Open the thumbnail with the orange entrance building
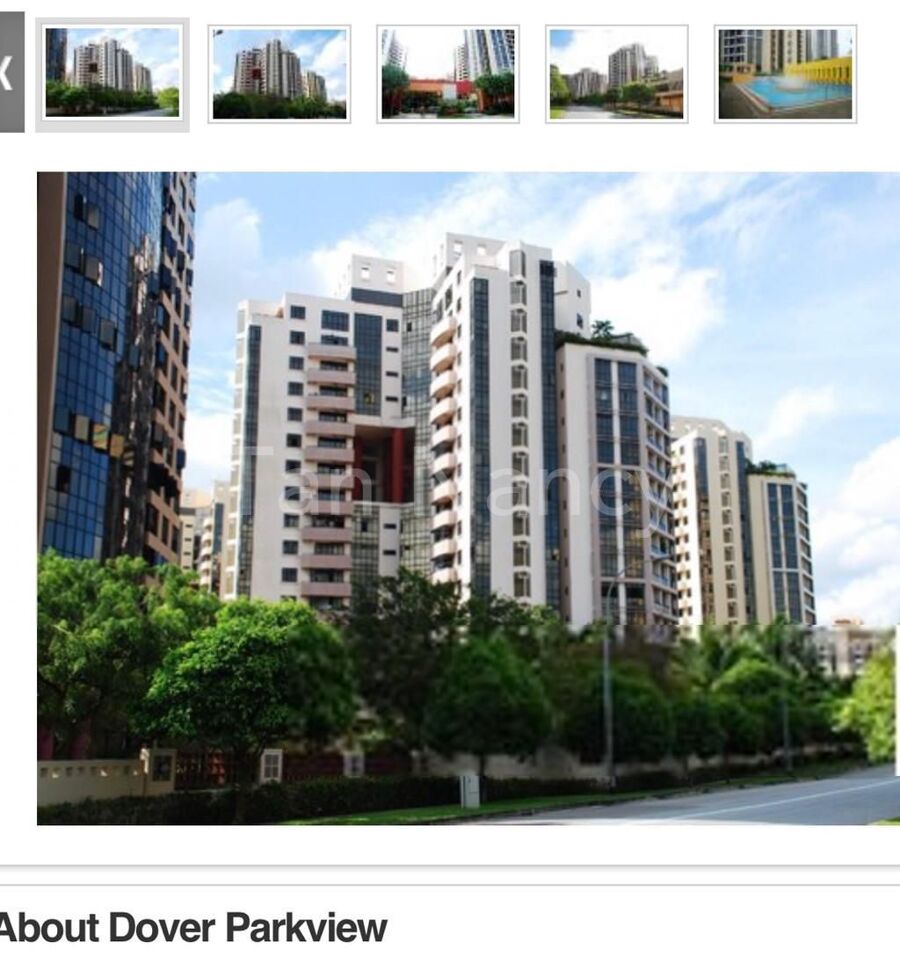The height and width of the screenshot is (964, 900). [449, 74]
